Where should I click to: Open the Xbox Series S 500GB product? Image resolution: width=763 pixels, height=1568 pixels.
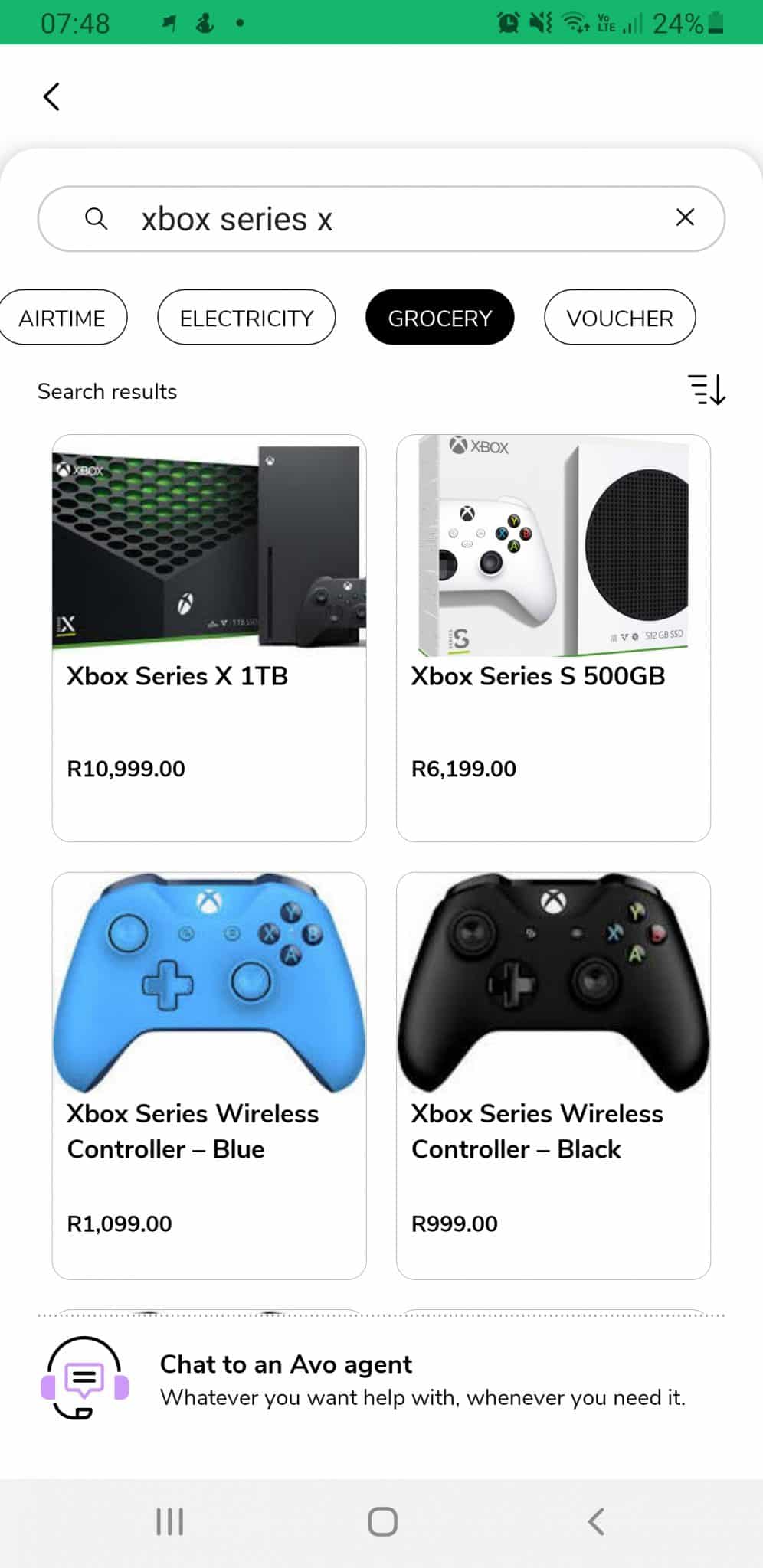tap(553, 638)
